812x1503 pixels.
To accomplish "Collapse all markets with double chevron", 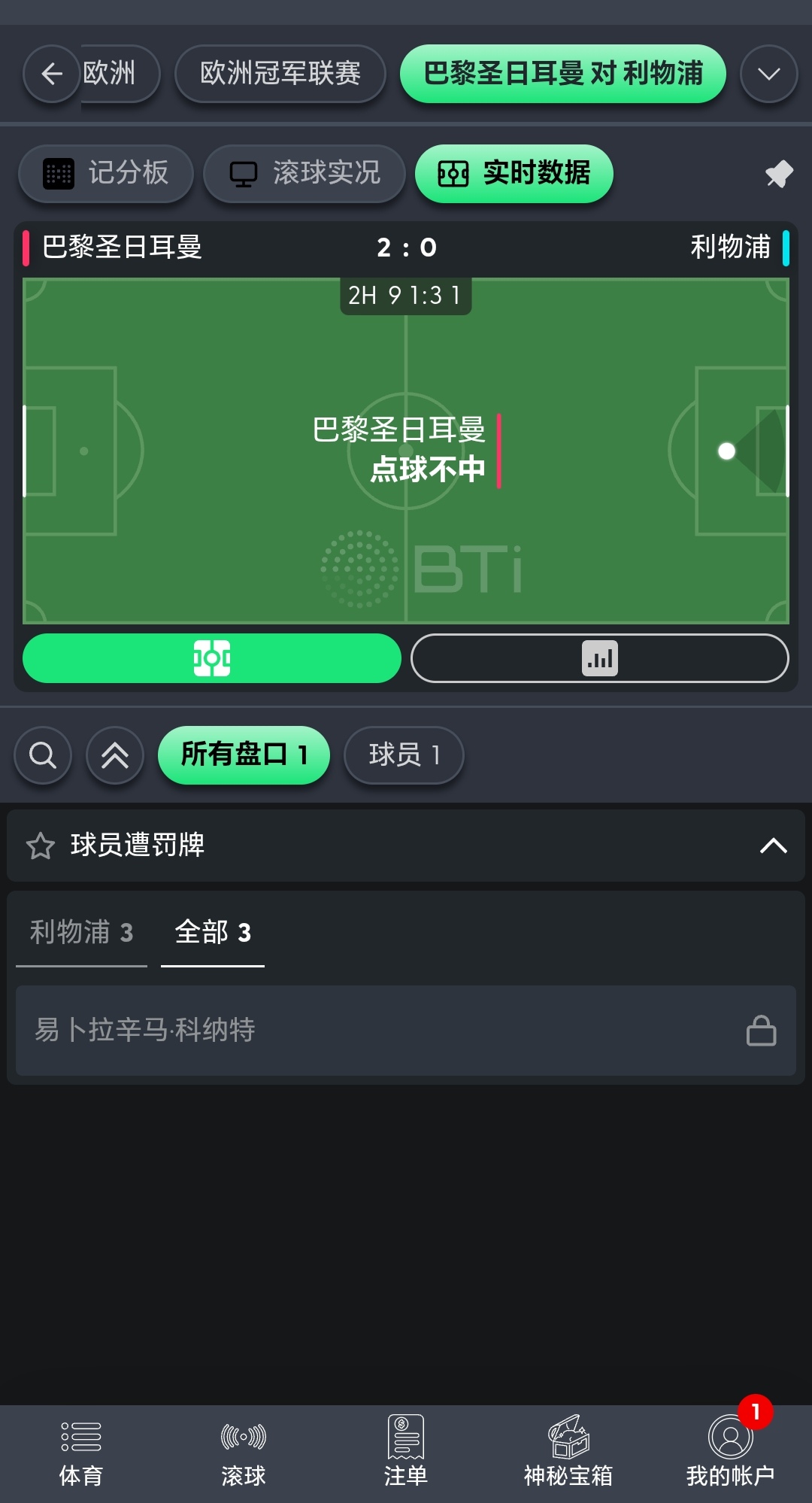I will tap(115, 755).
